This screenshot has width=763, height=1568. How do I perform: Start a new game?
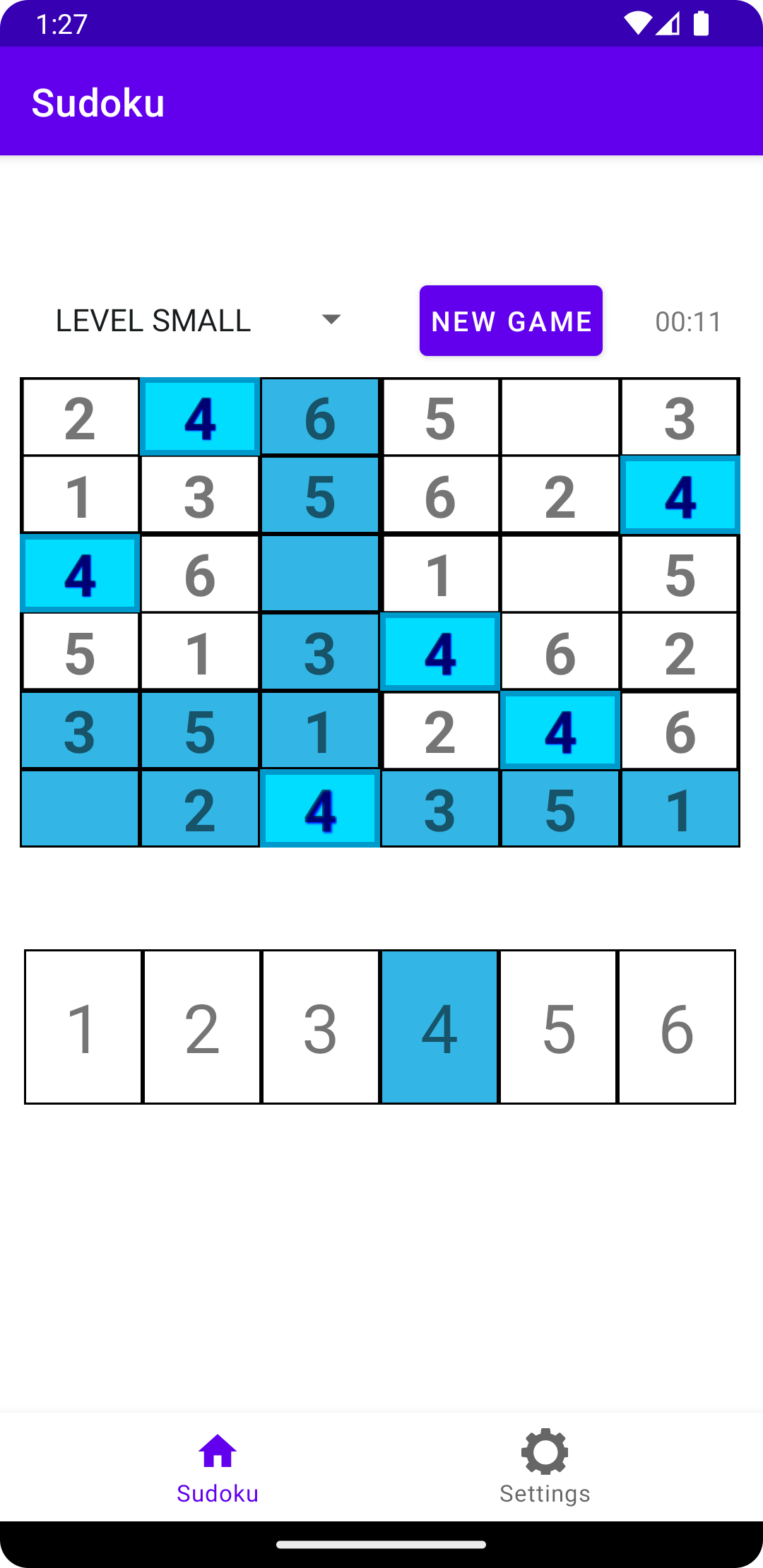coord(511,321)
